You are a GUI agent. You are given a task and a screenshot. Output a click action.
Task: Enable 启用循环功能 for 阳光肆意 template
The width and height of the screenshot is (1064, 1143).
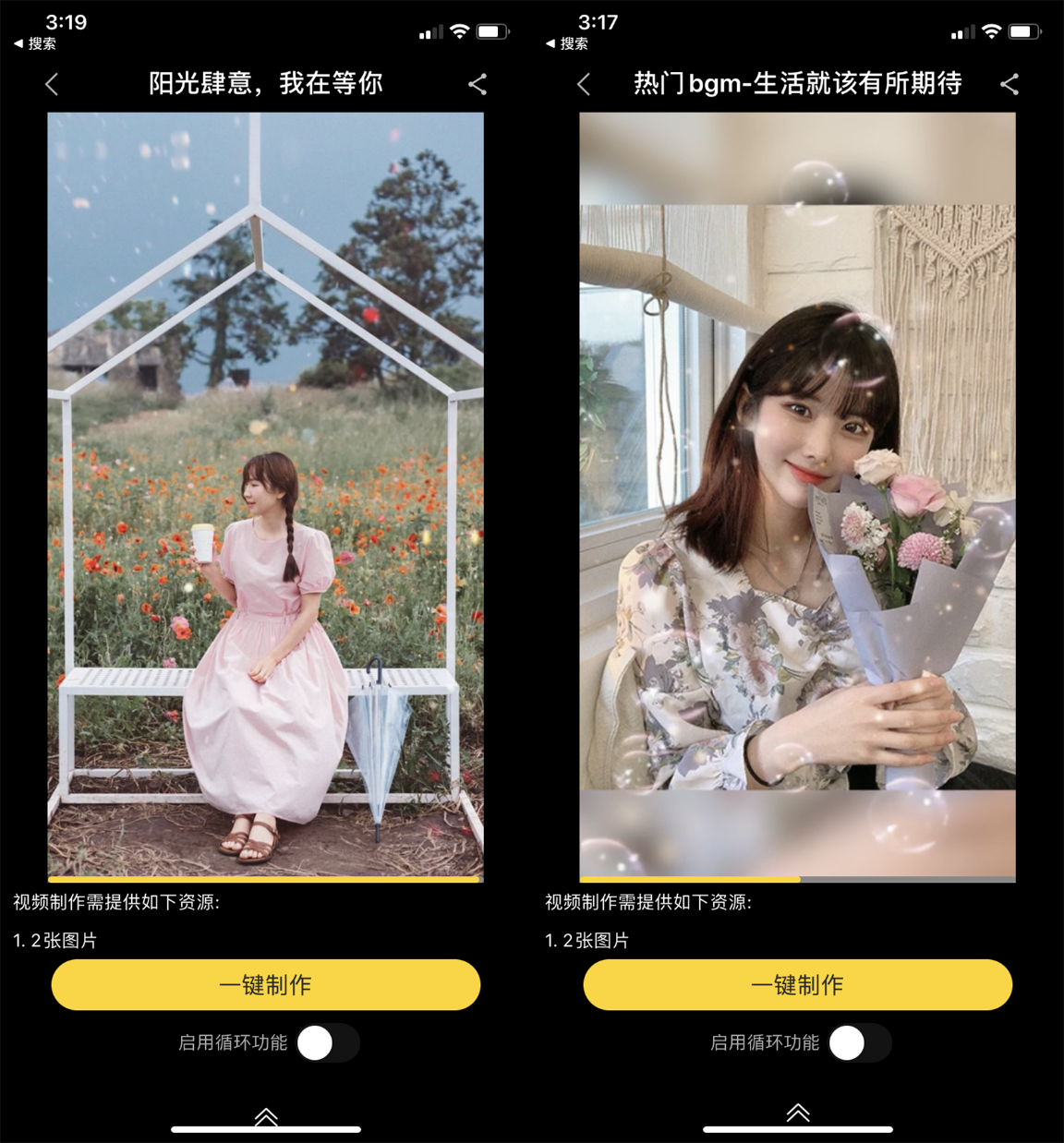click(328, 1043)
